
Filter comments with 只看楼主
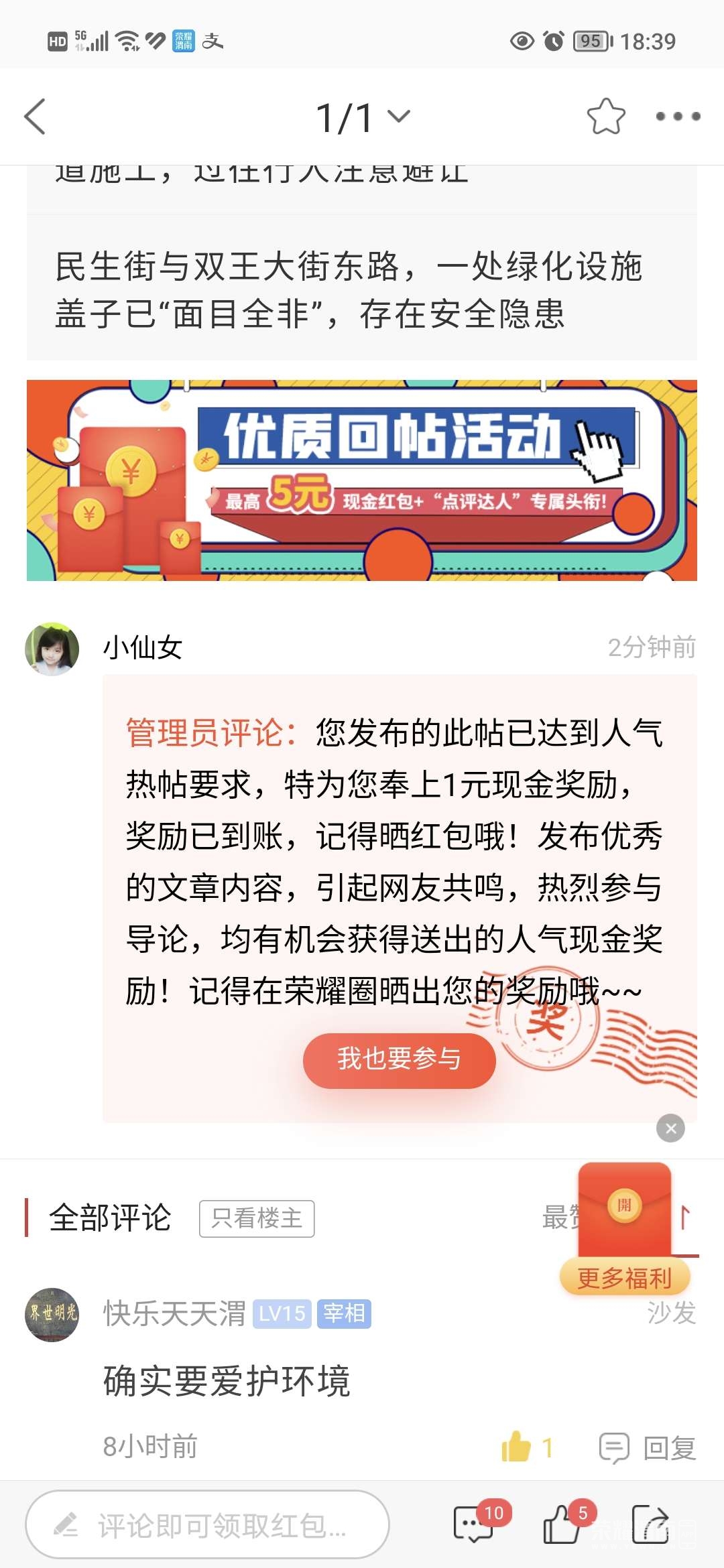tap(257, 1218)
